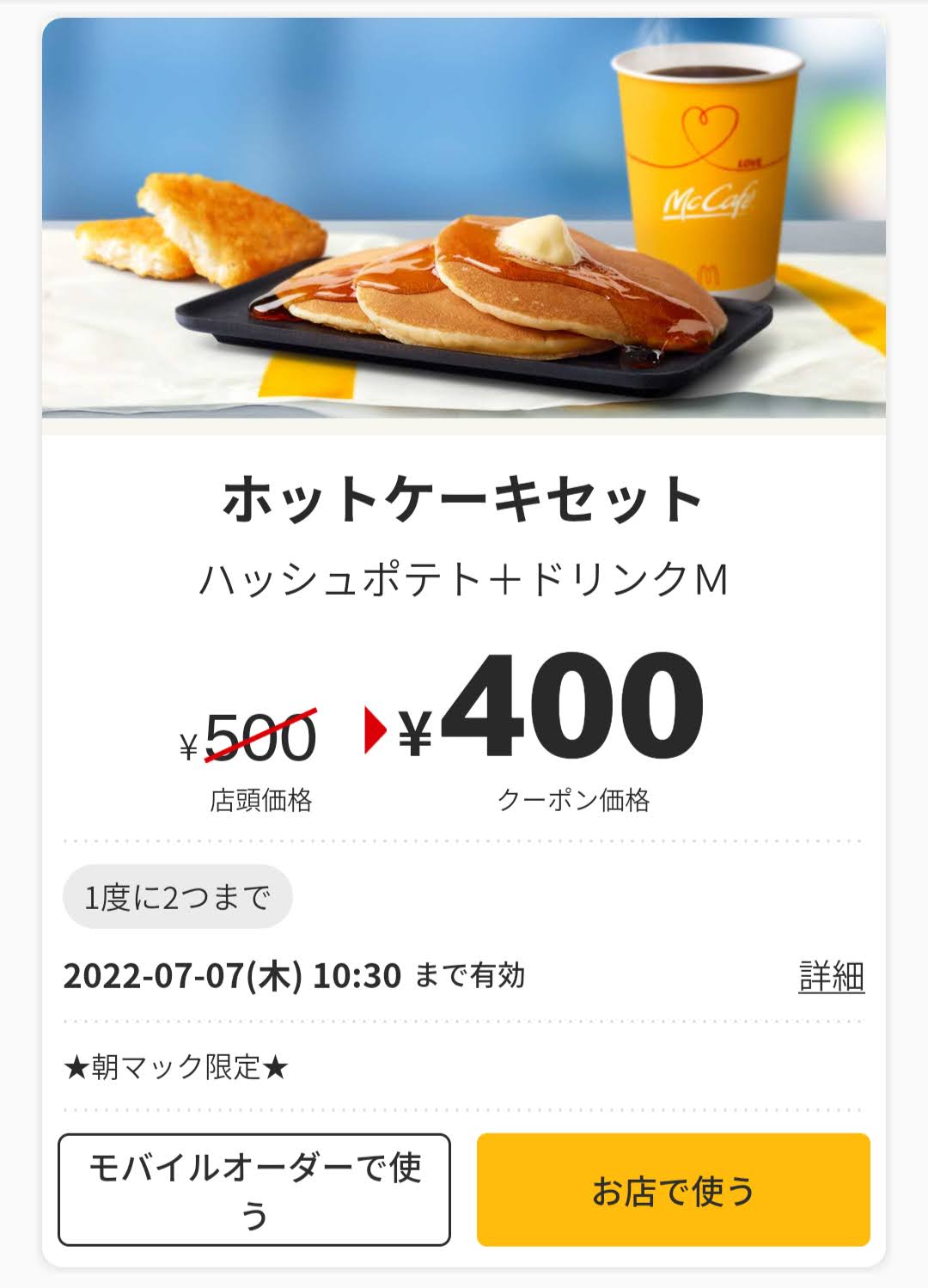The width and height of the screenshot is (928, 1288).
Task: Use the coupon in store via お店で使う
Action: click(x=673, y=1190)
